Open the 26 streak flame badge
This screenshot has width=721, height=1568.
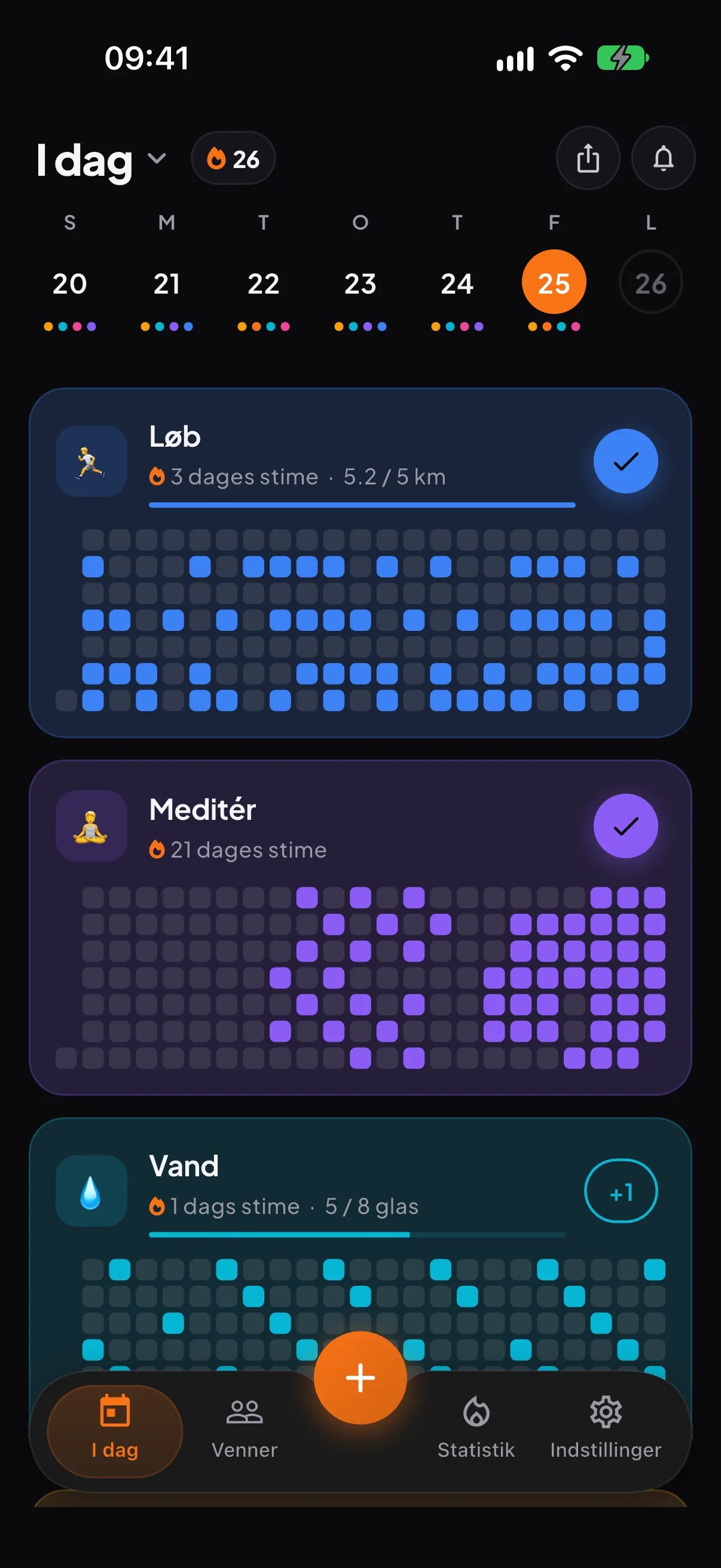pyautogui.click(x=233, y=158)
